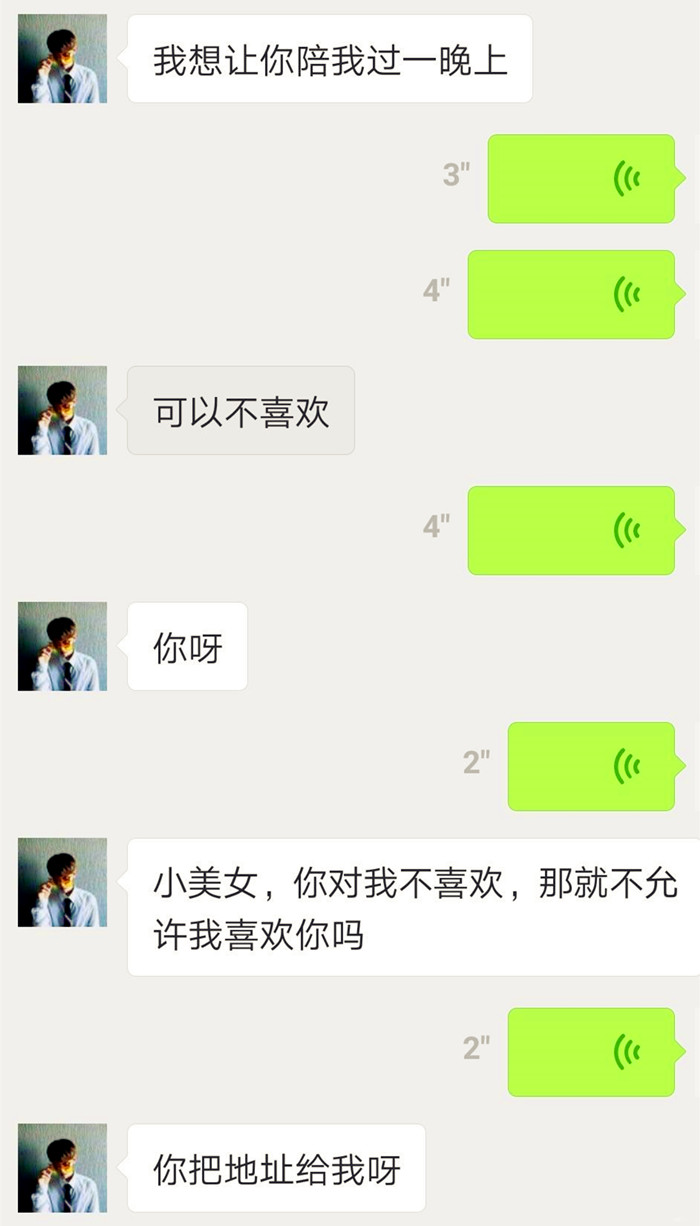Tap the avatar next to '可以不喜欢'
Screen dimensions: 700x1226
[x=62, y=410]
